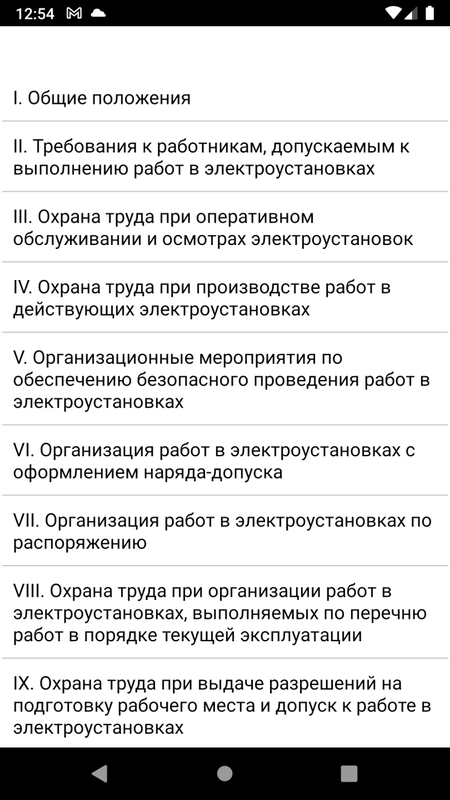The image size is (450, 800).
Task: Select section VI on наряд-допуск
Action: coord(225,460)
